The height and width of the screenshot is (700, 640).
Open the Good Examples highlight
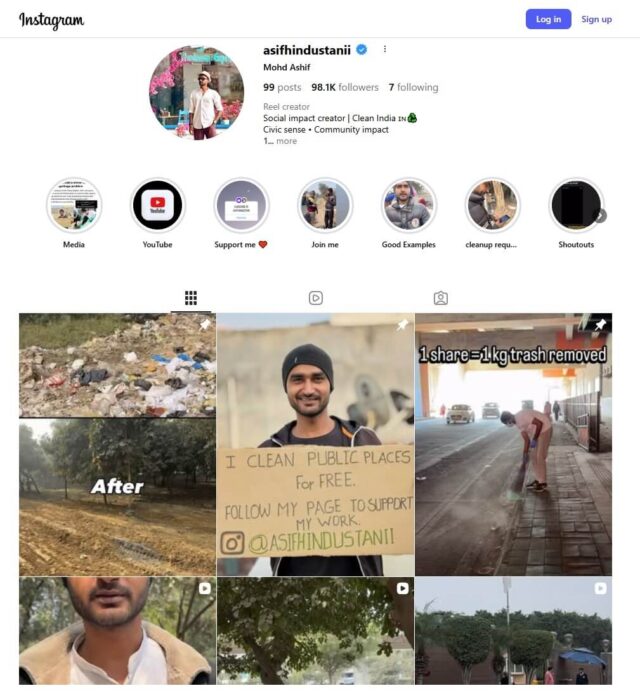[x=408, y=205]
